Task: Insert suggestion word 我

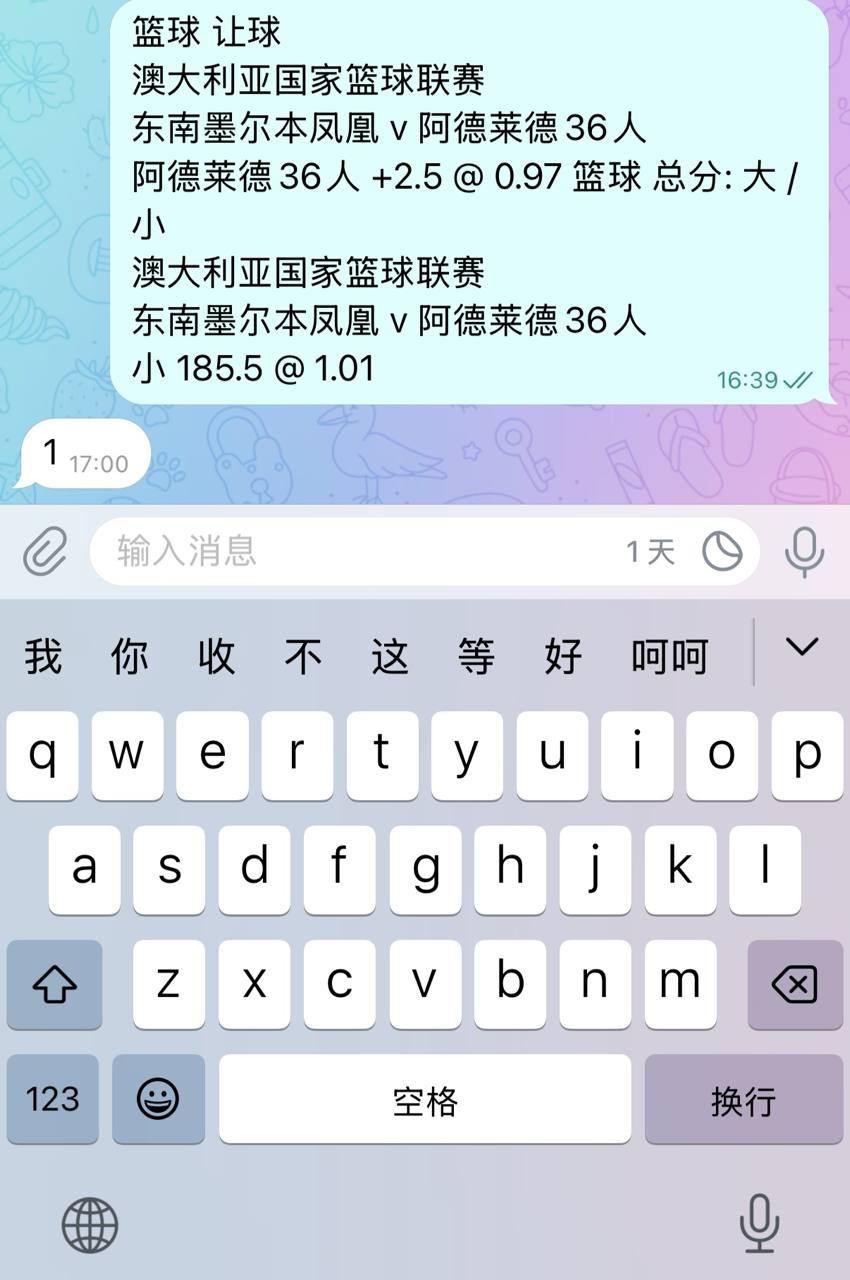Action: point(43,657)
